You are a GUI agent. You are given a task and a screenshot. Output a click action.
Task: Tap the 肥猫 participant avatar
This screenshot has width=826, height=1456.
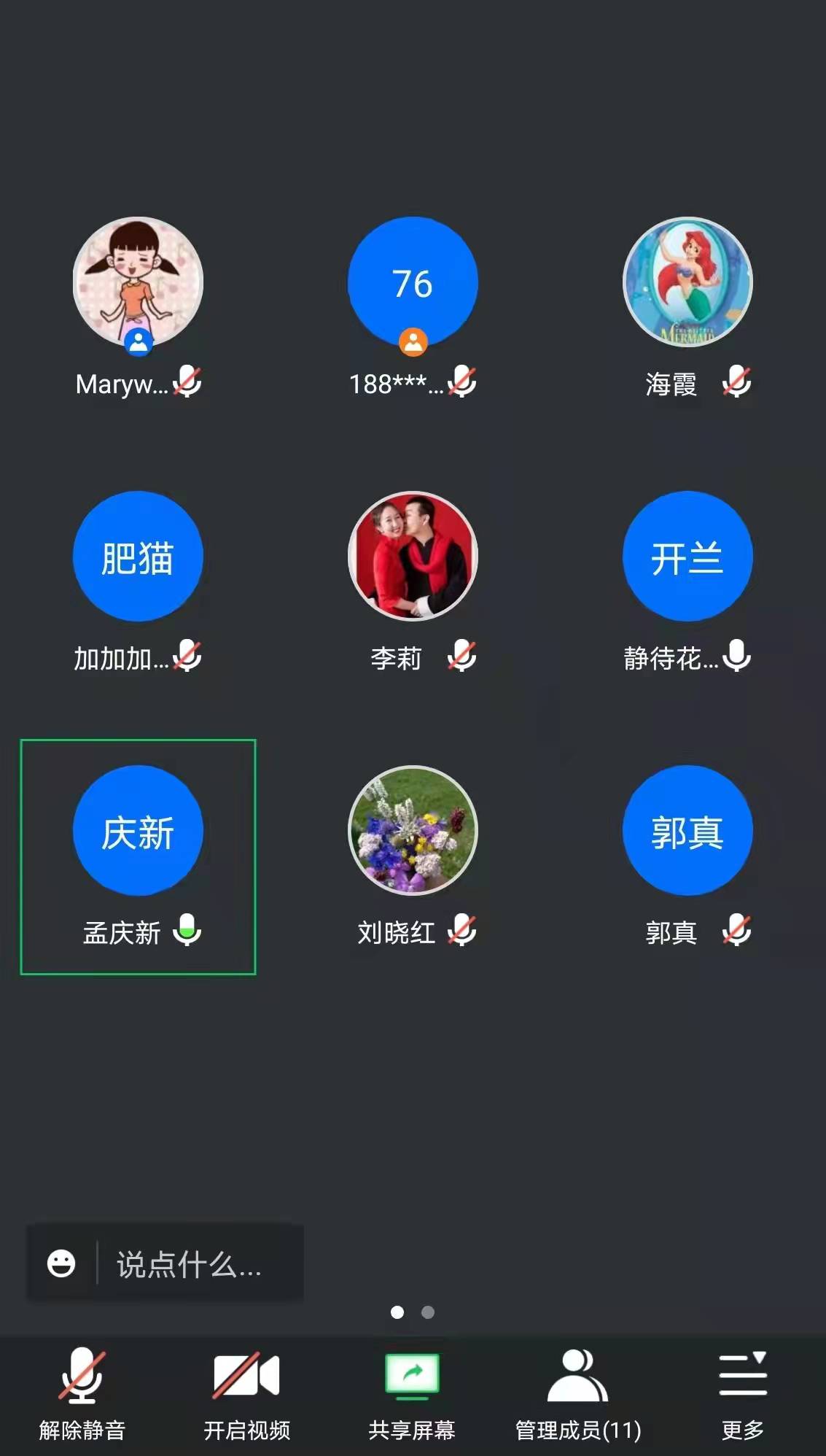[x=138, y=557]
